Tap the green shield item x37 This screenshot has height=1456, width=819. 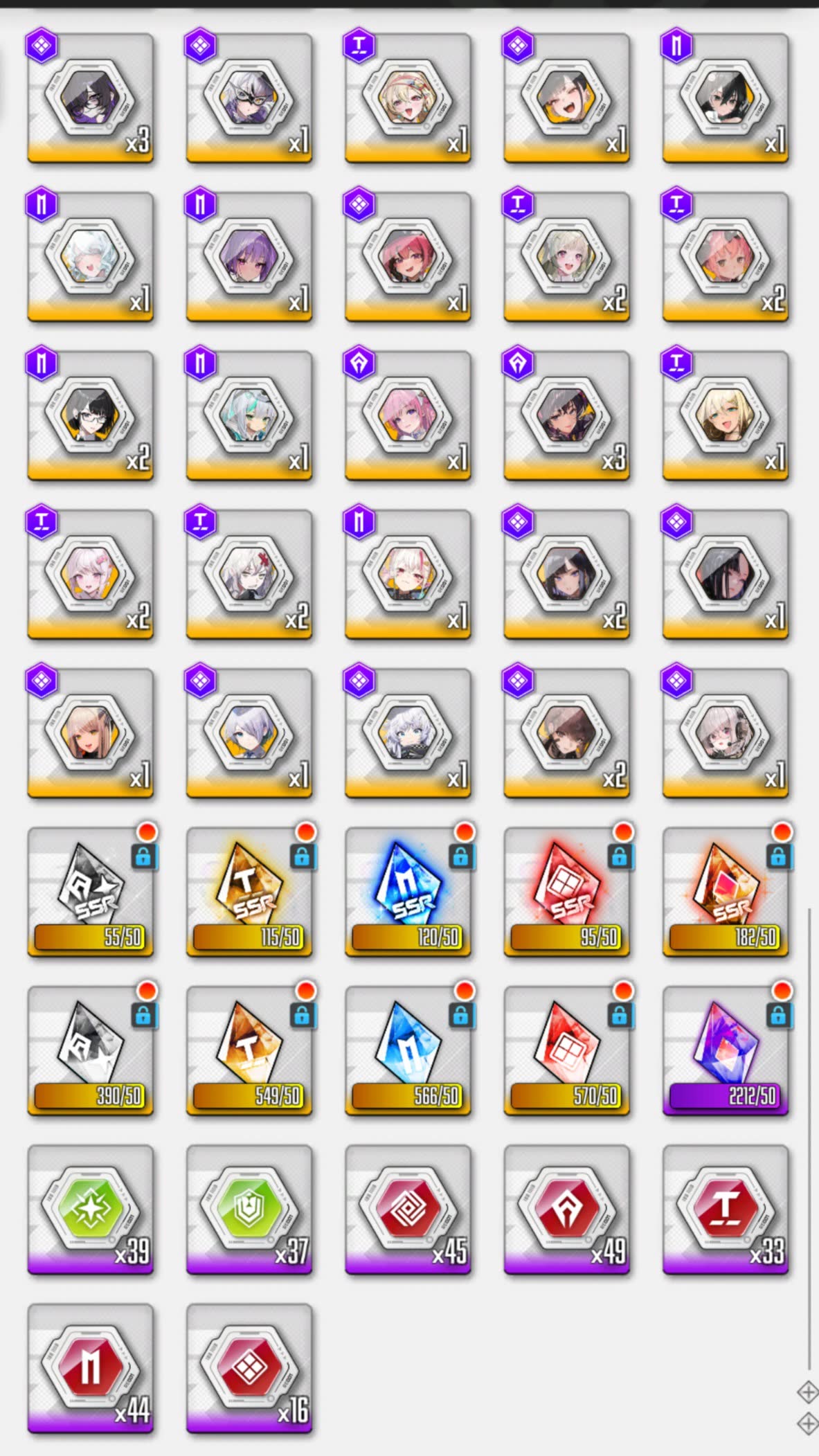coord(249,1210)
